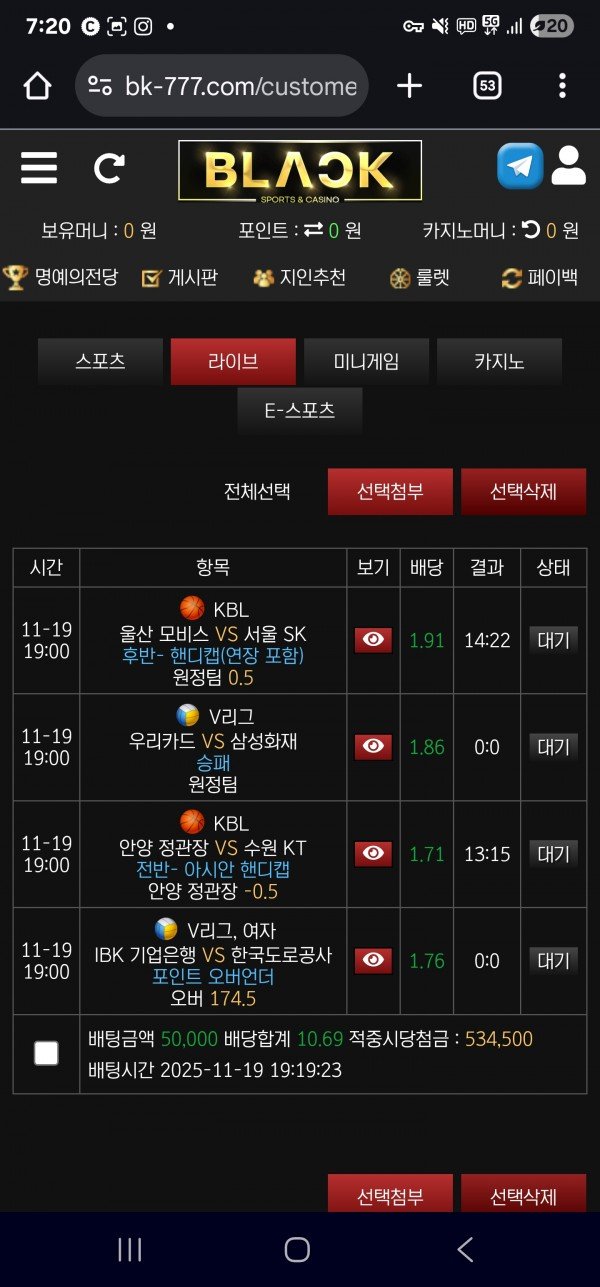Open the user profile icon
Screen dimensions: 600x1287
coord(568,167)
